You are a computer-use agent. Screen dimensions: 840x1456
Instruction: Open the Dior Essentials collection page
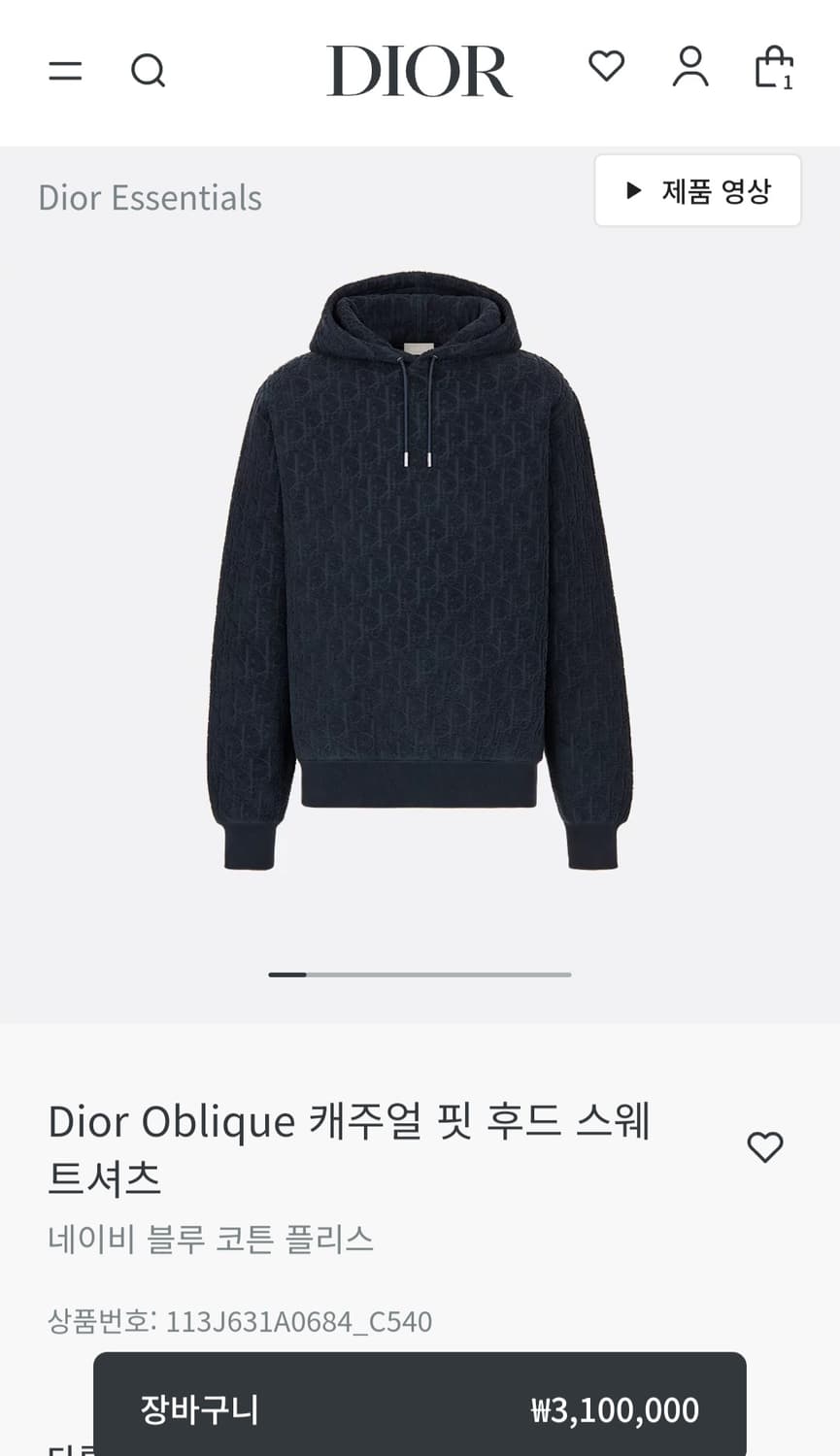click(x=150, y=197)
